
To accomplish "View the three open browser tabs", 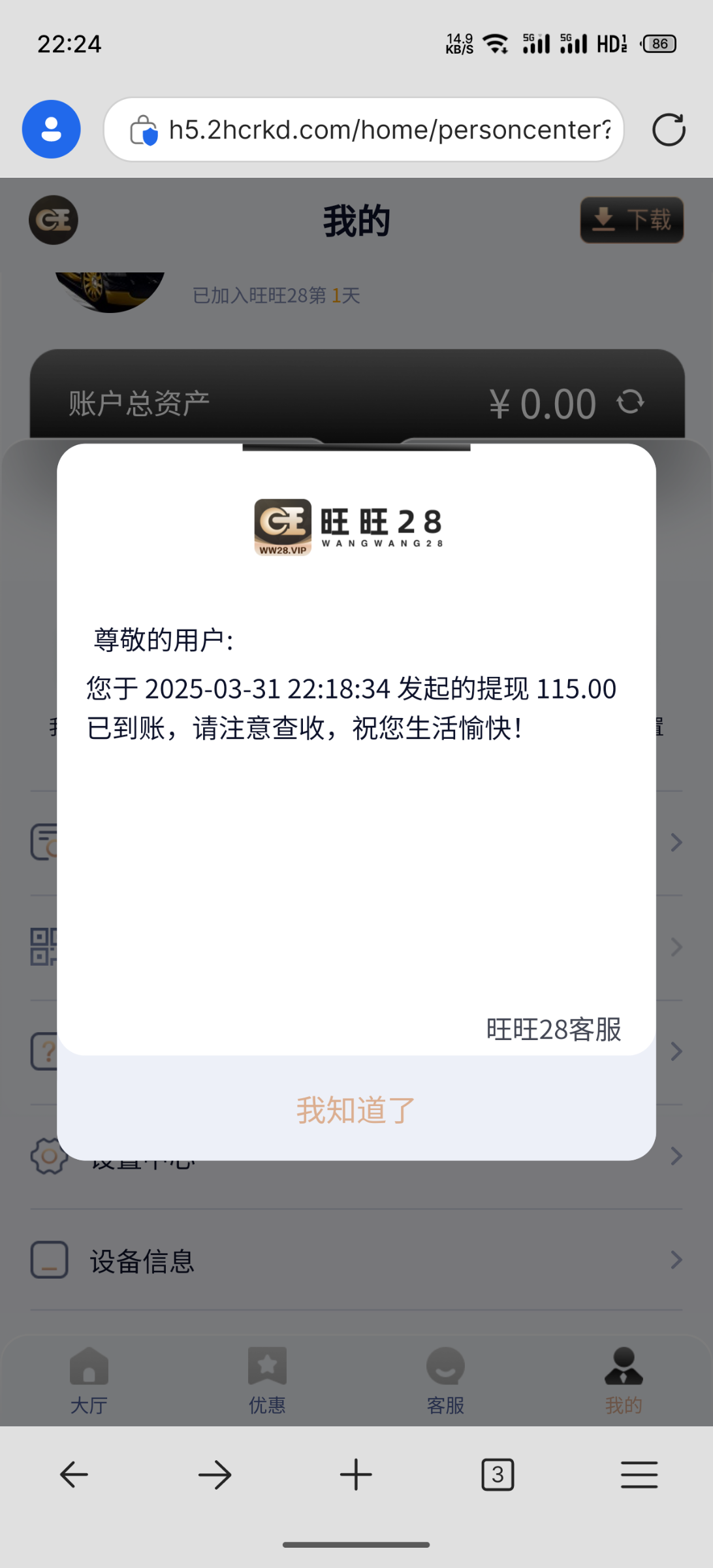I will click(498, 1475).
